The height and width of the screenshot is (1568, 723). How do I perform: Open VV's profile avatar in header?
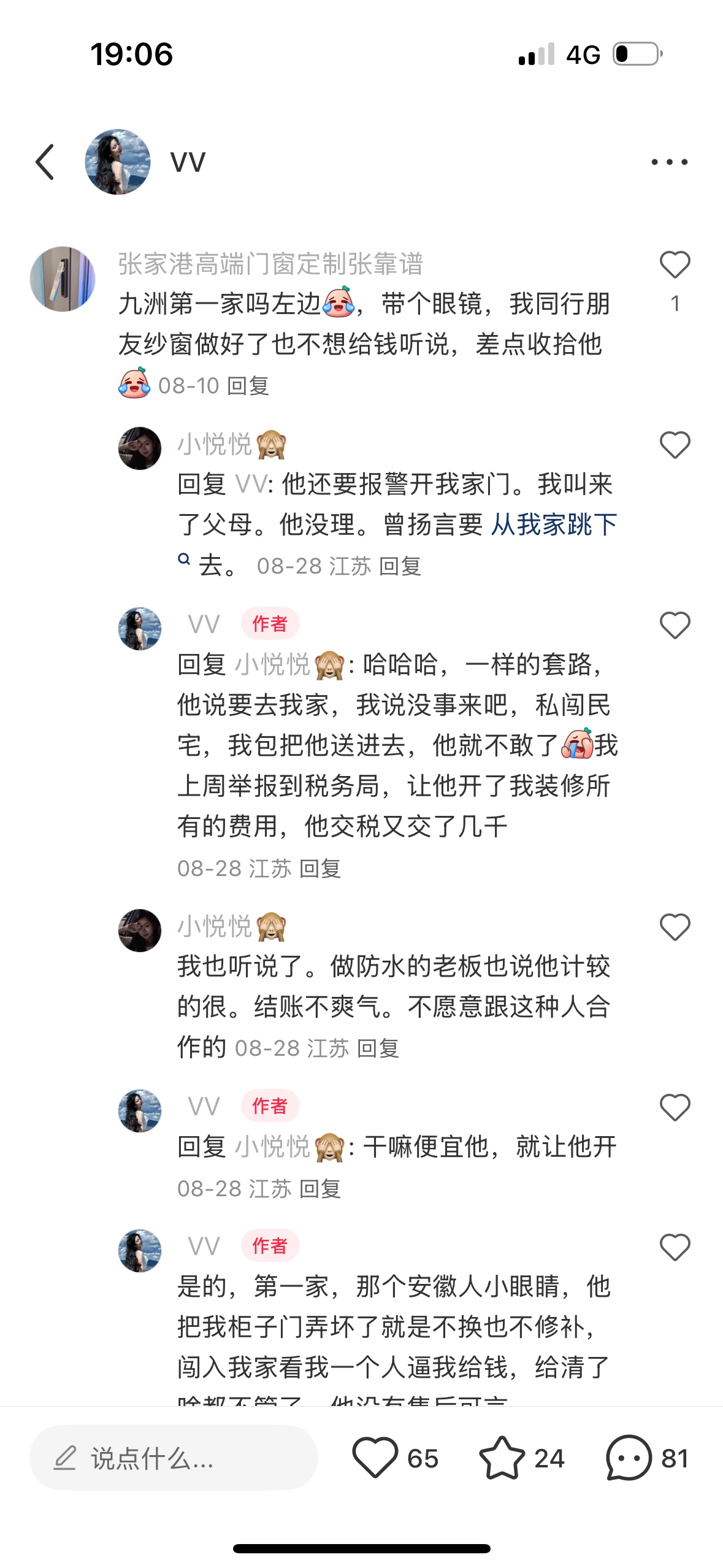118,162
